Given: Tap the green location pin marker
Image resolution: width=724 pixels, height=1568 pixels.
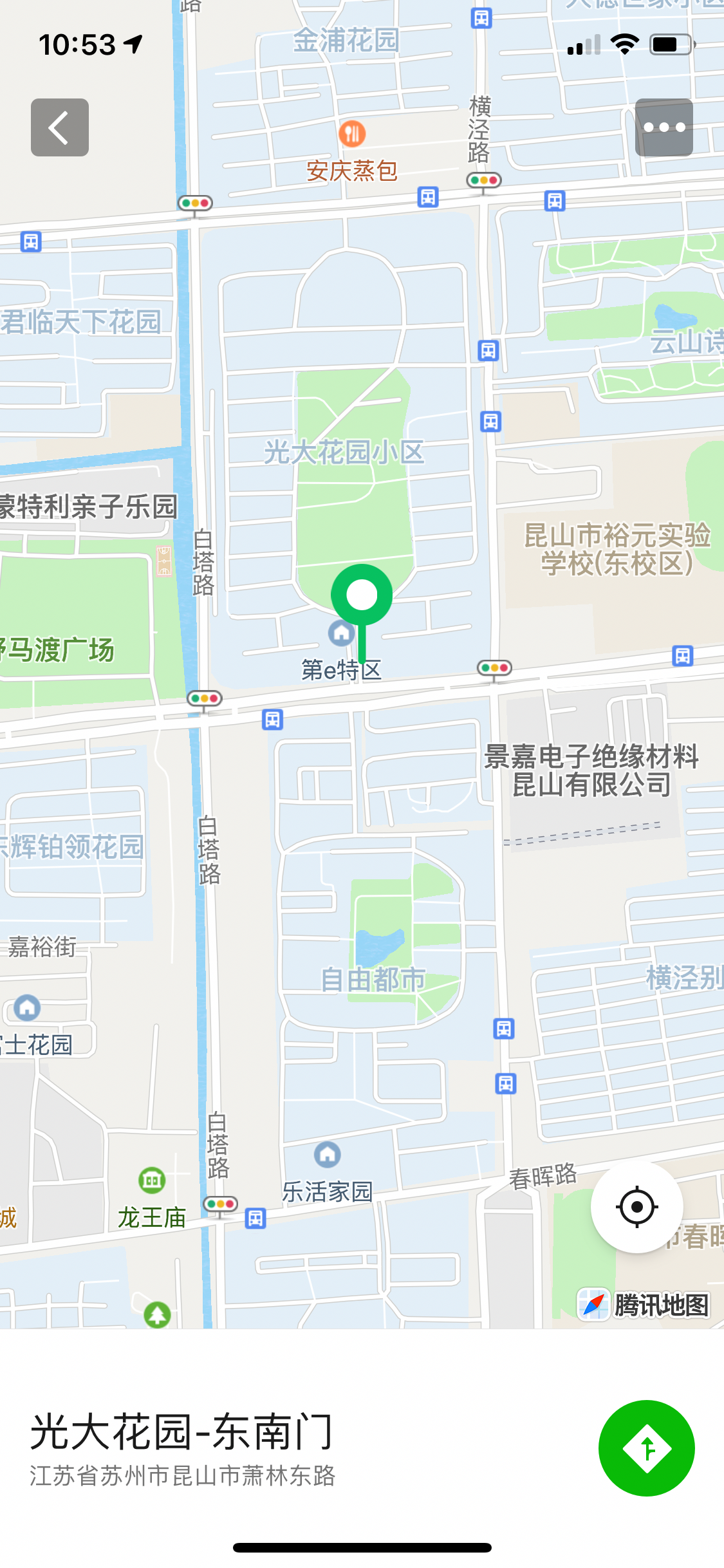Looking at the screenshot, I should coord(362,596).
